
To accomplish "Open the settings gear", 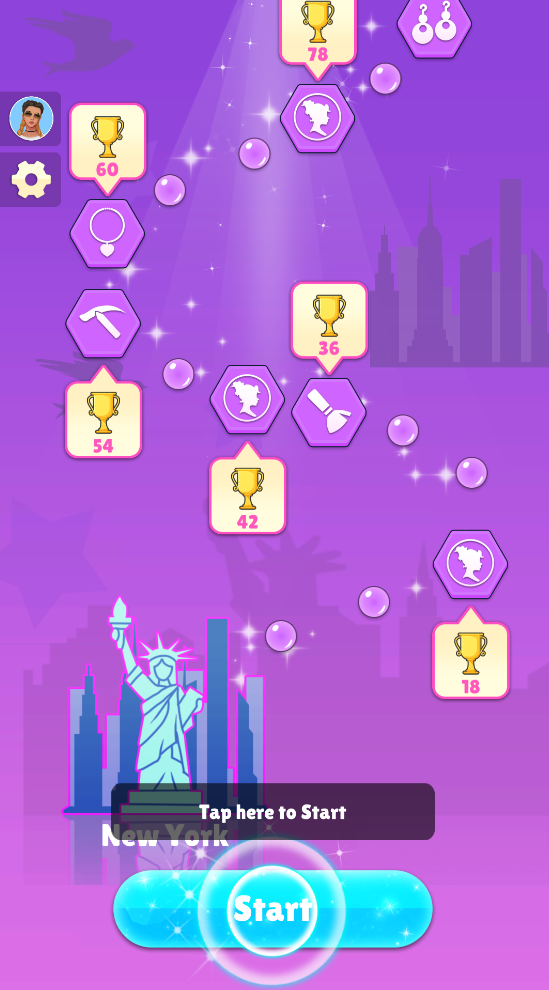I will [31, 179].
